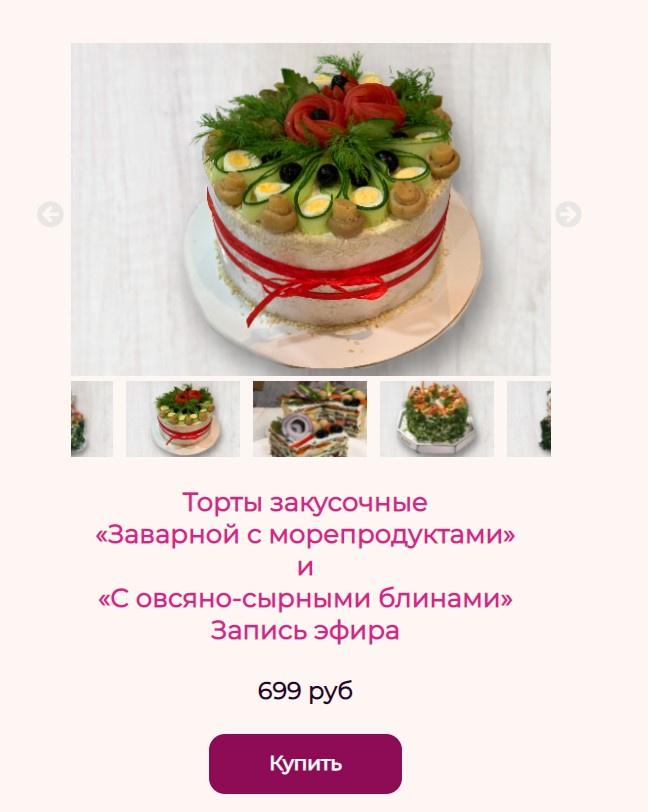Open the main cake photo
Viewport: 648px width, 812px height.
[310, 209]
